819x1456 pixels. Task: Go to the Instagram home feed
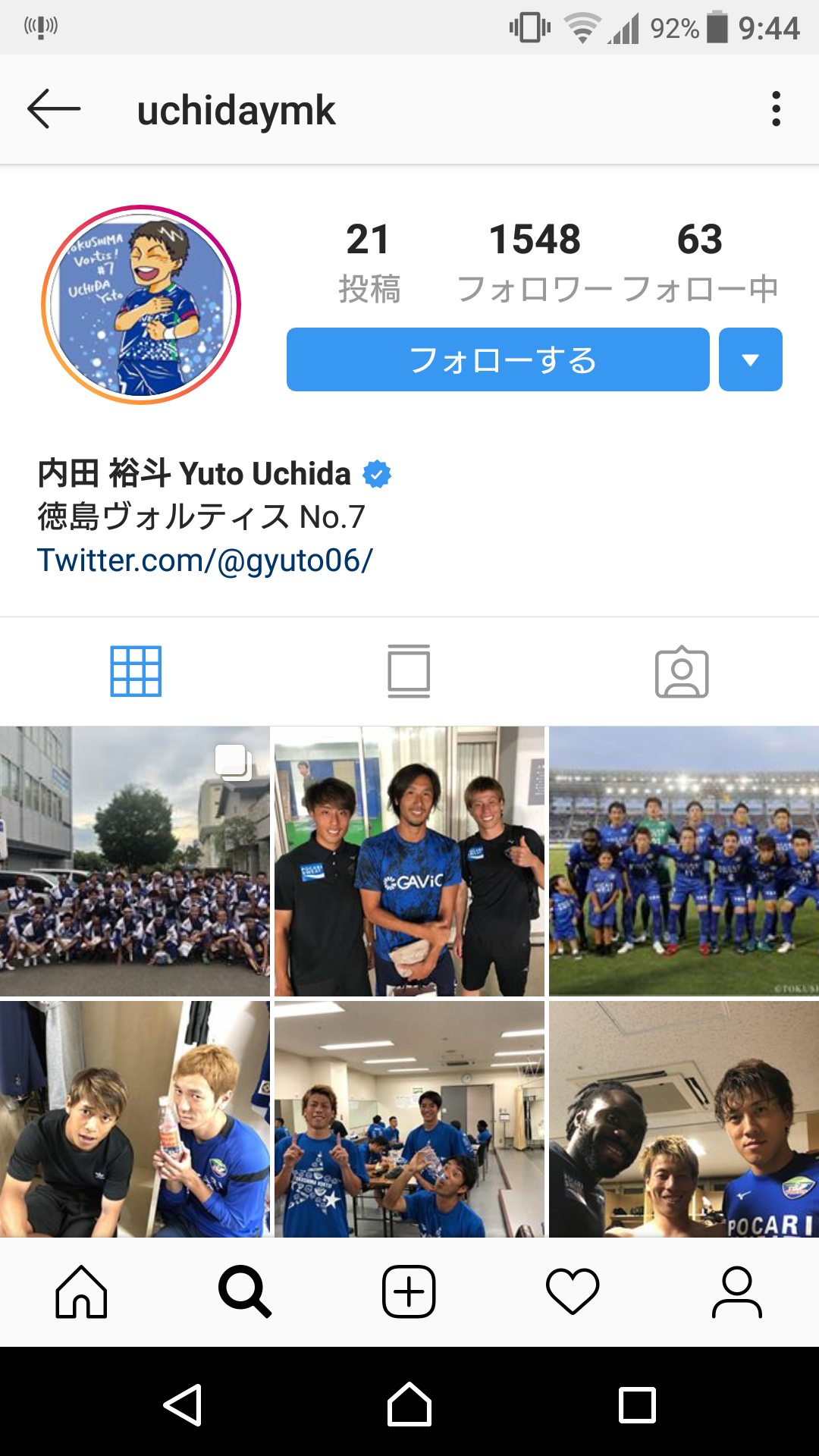tap(82, 1291)
